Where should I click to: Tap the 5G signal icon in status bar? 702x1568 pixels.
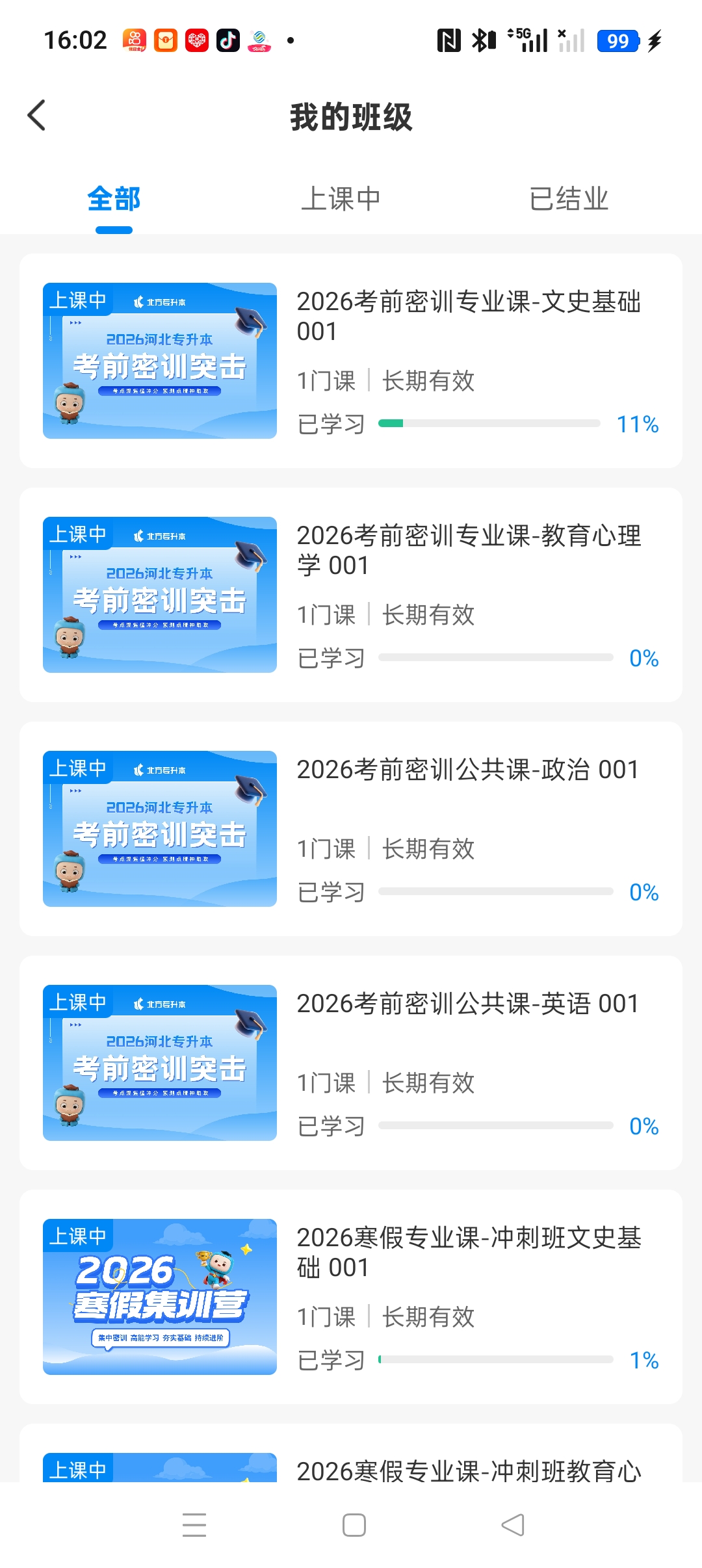coord(524,40)
